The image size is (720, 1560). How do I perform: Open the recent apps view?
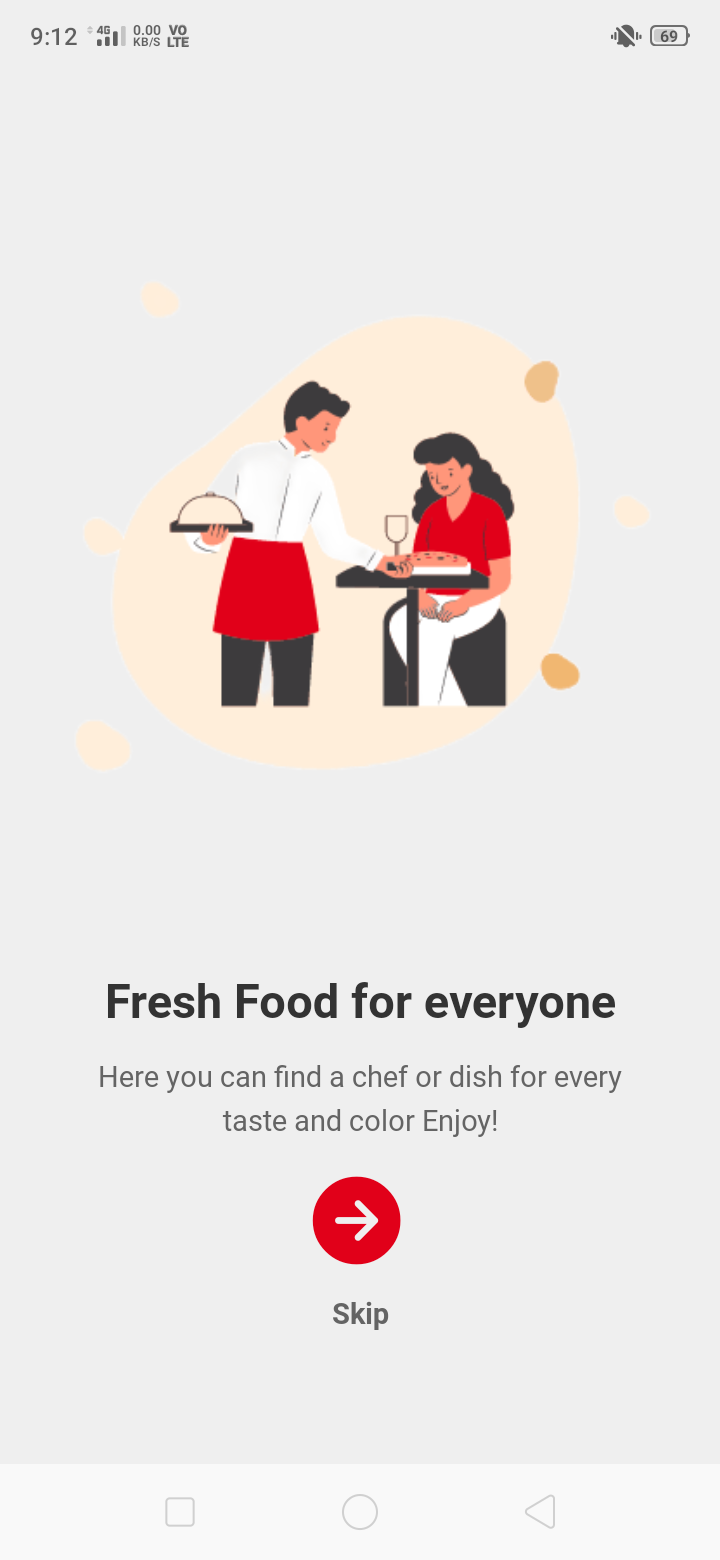pos(180,1512)
